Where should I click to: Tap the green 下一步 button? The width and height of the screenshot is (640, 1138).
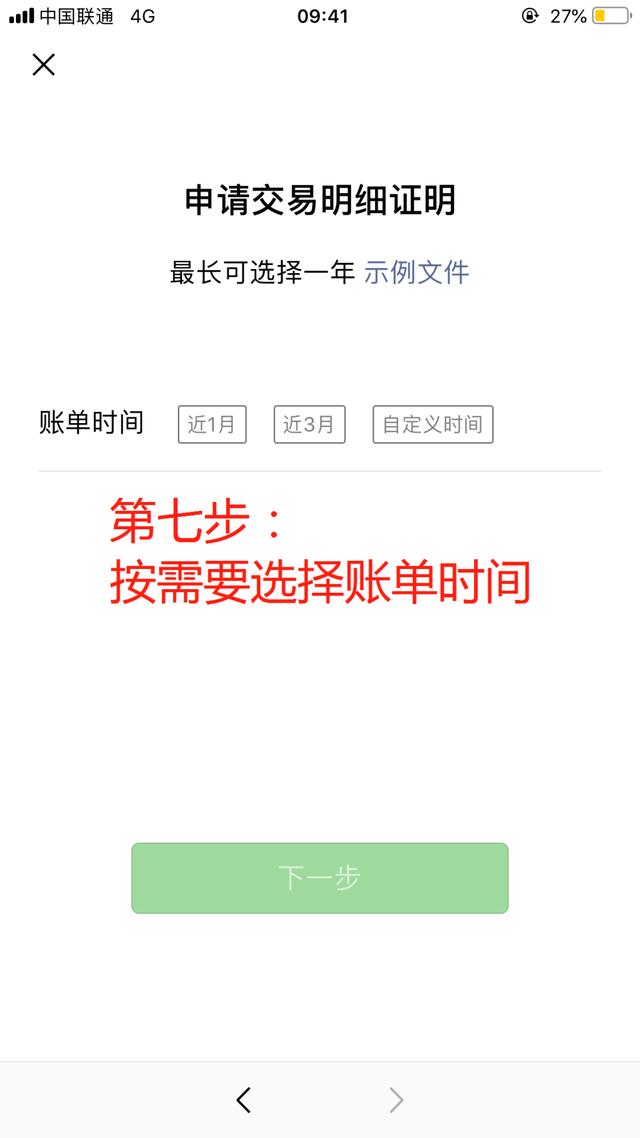(319, 878)
